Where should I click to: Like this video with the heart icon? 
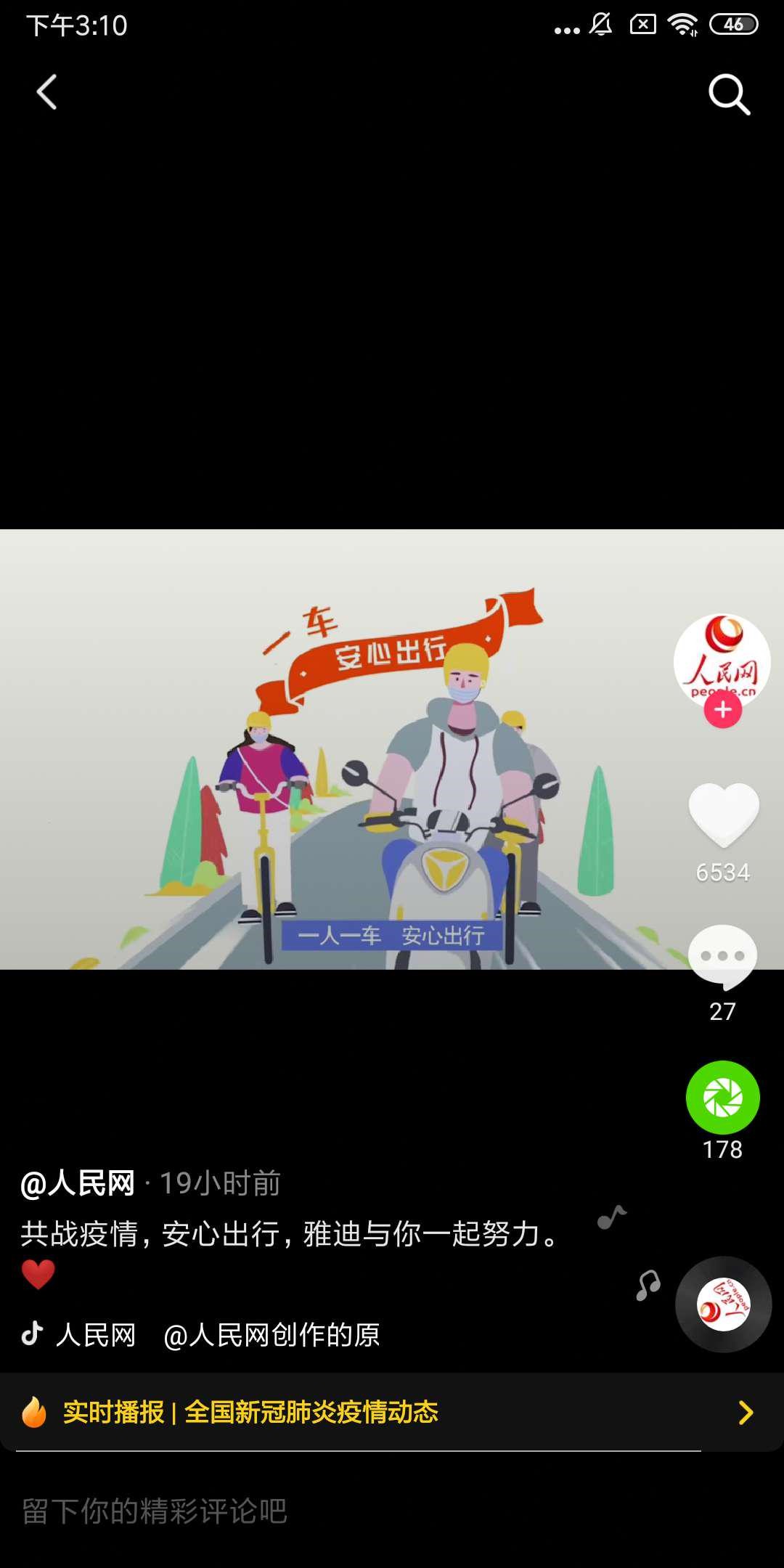click(x=723, y=814)
